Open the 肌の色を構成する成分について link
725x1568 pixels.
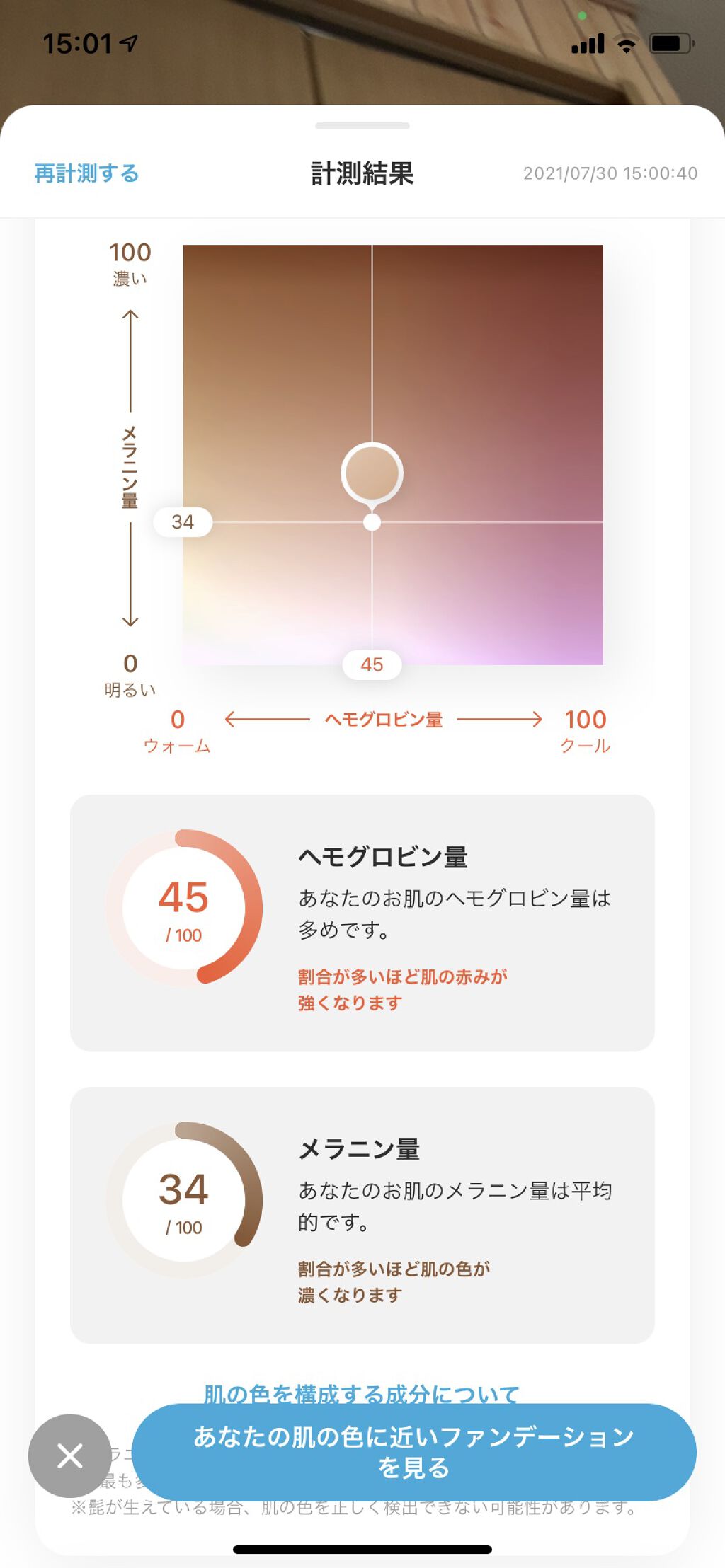[362, 1393]
